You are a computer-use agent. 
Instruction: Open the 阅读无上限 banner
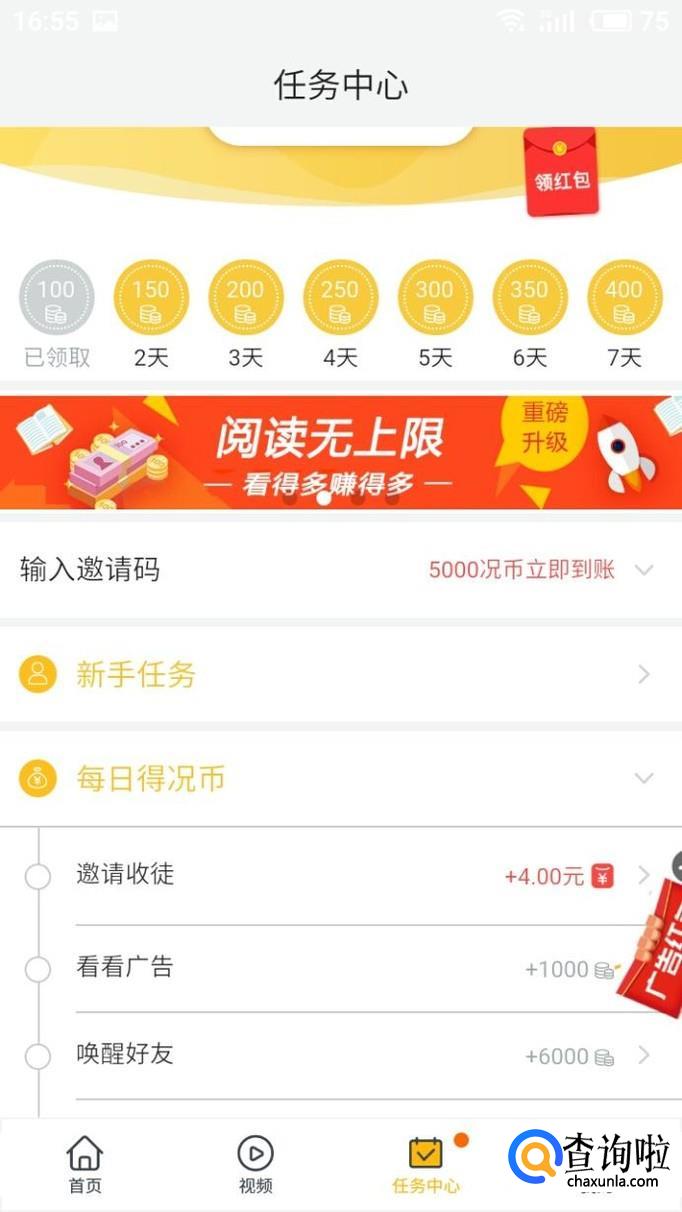[340, 453]
